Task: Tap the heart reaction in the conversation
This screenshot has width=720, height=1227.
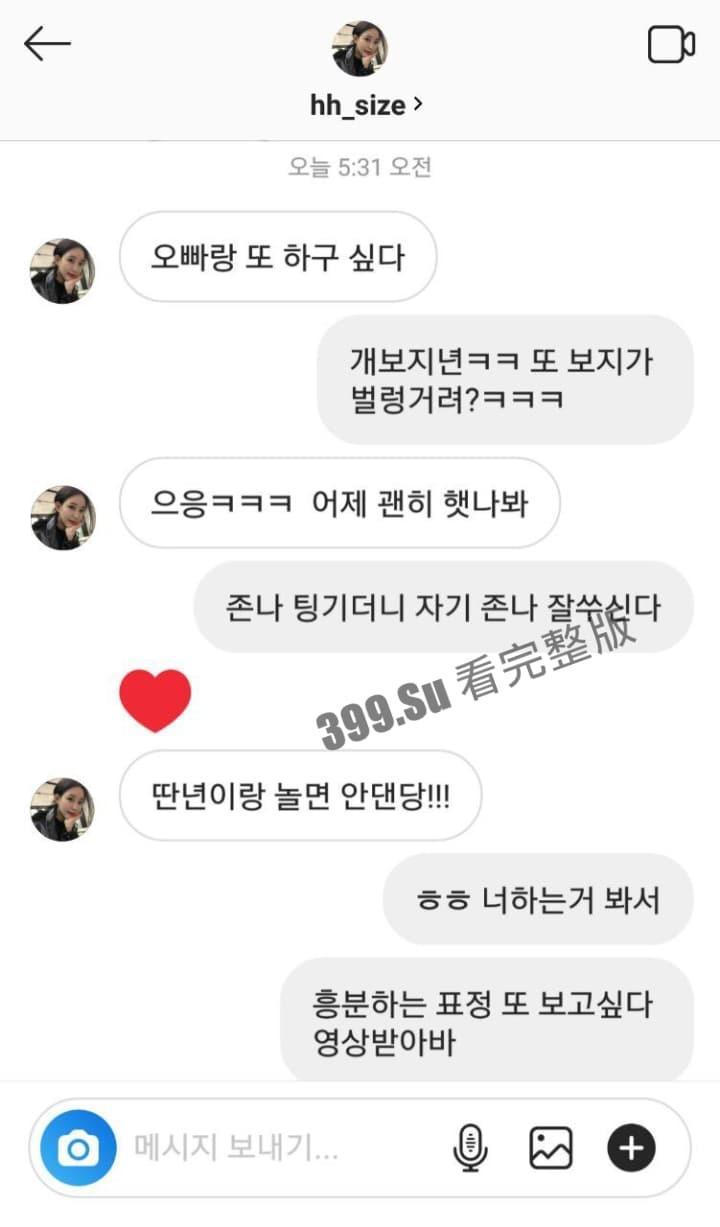Action: 156,698
